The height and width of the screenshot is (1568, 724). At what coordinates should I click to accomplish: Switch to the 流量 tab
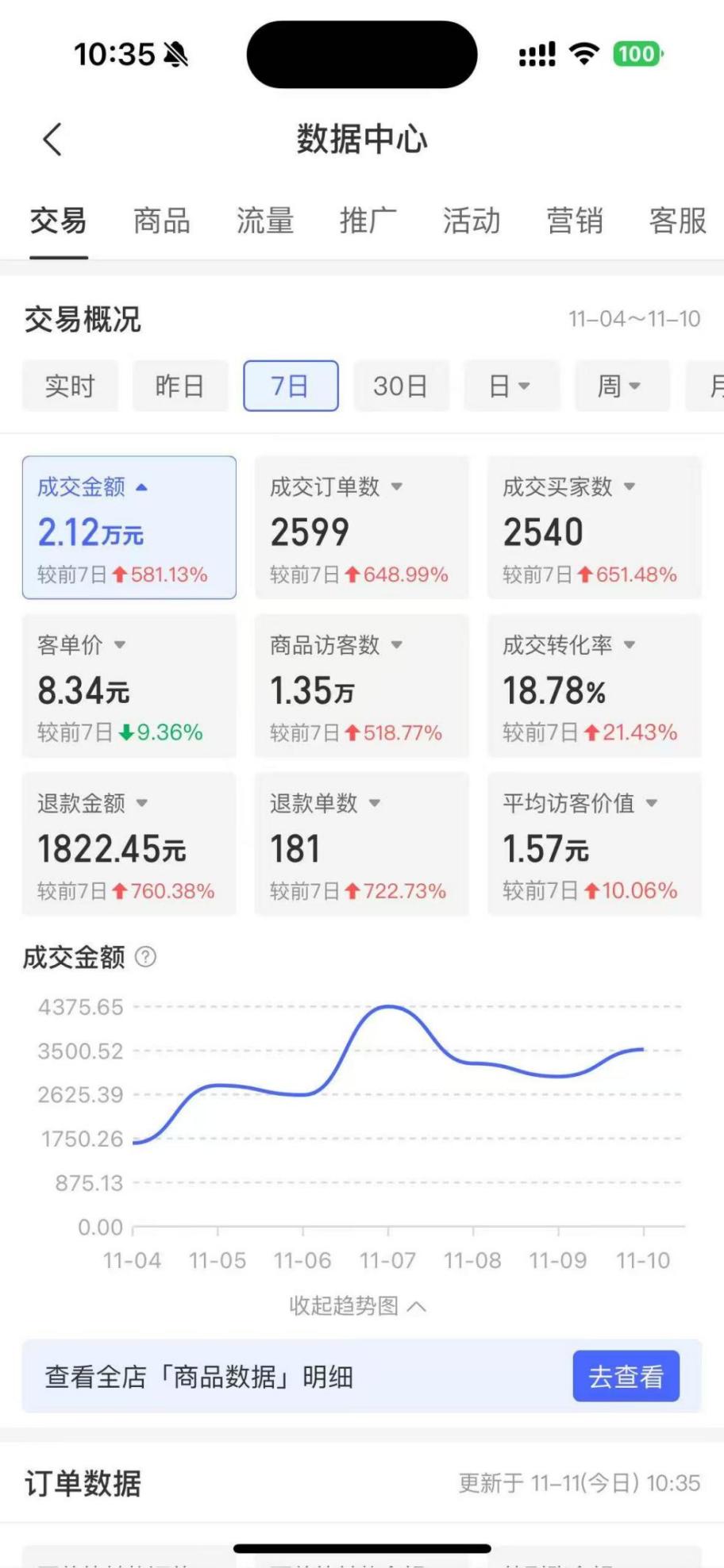point(265,221)
